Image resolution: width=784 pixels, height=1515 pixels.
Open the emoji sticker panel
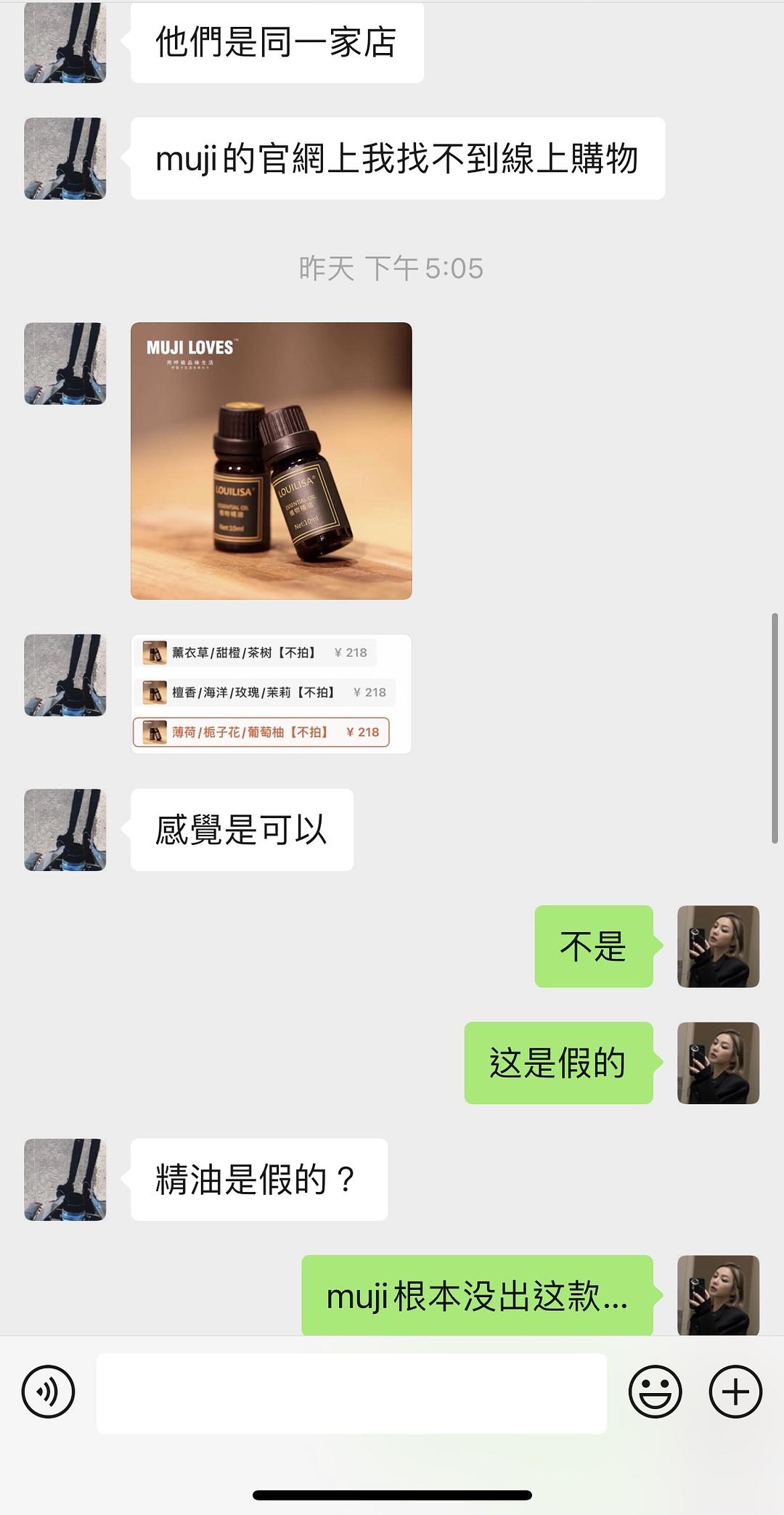655,1392
